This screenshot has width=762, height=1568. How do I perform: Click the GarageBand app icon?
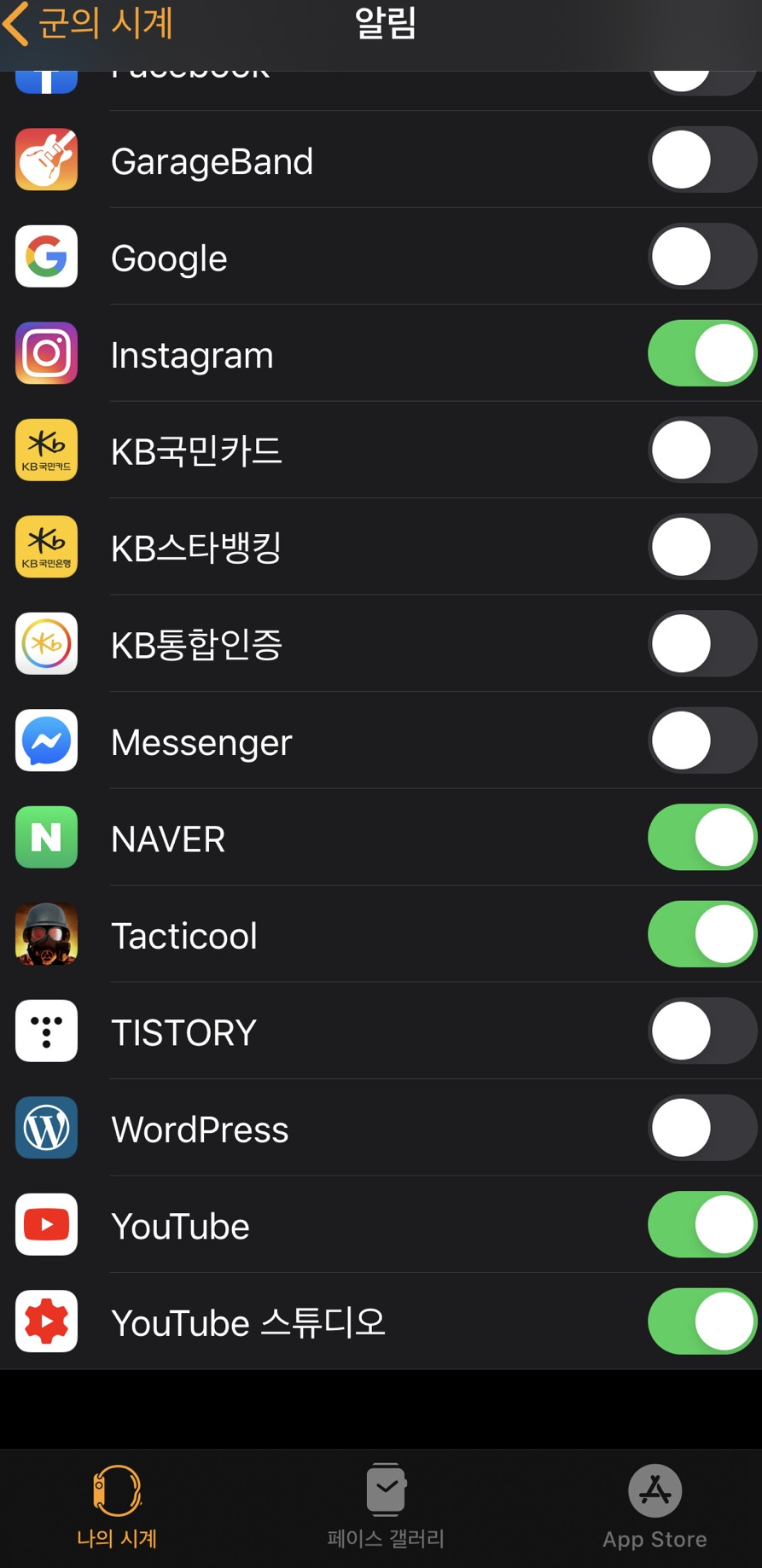(46, 160)
